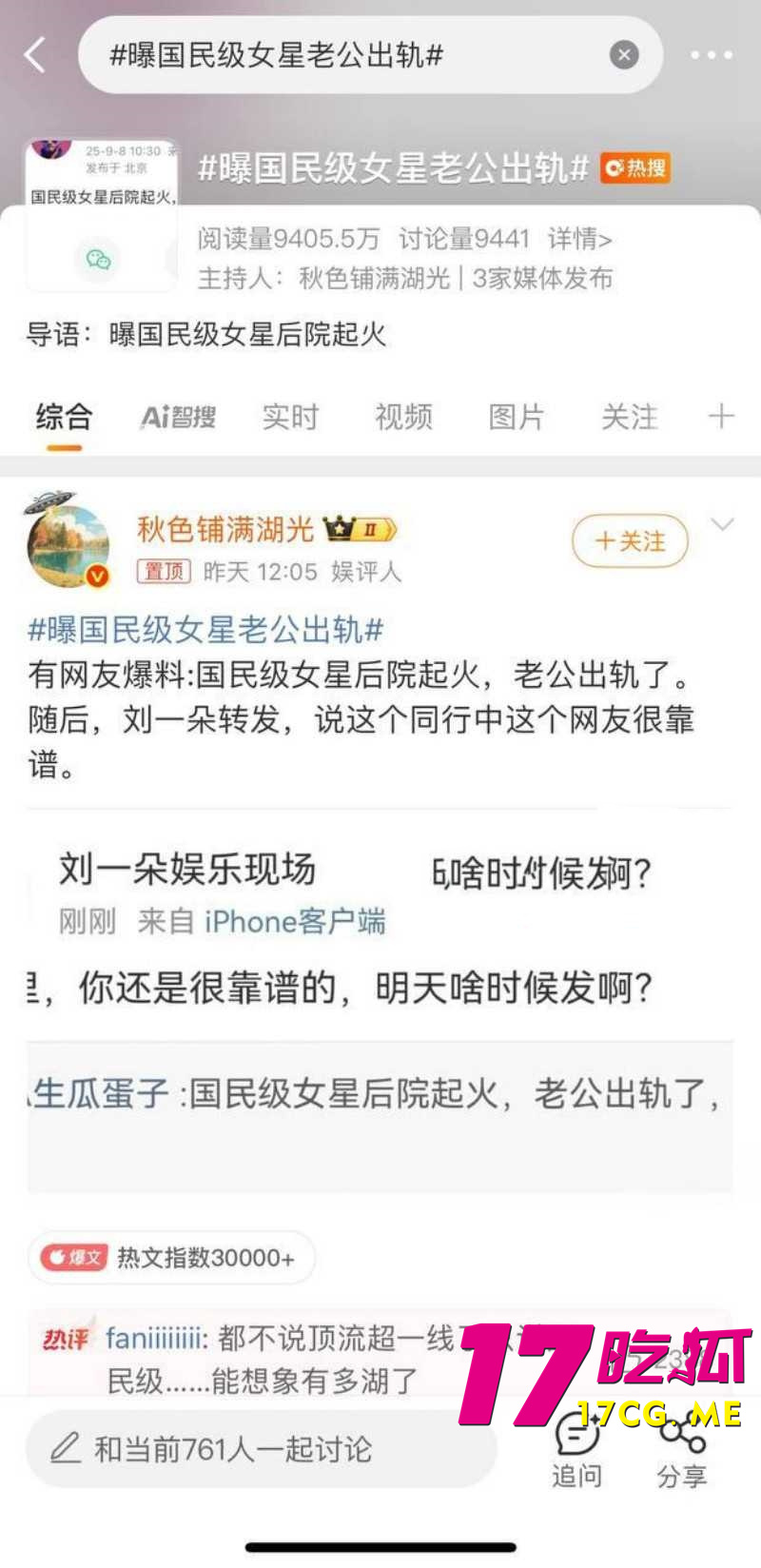Switch to the 关注 tab
This screenshot has width=761, height=1568.
coord(629,417)
